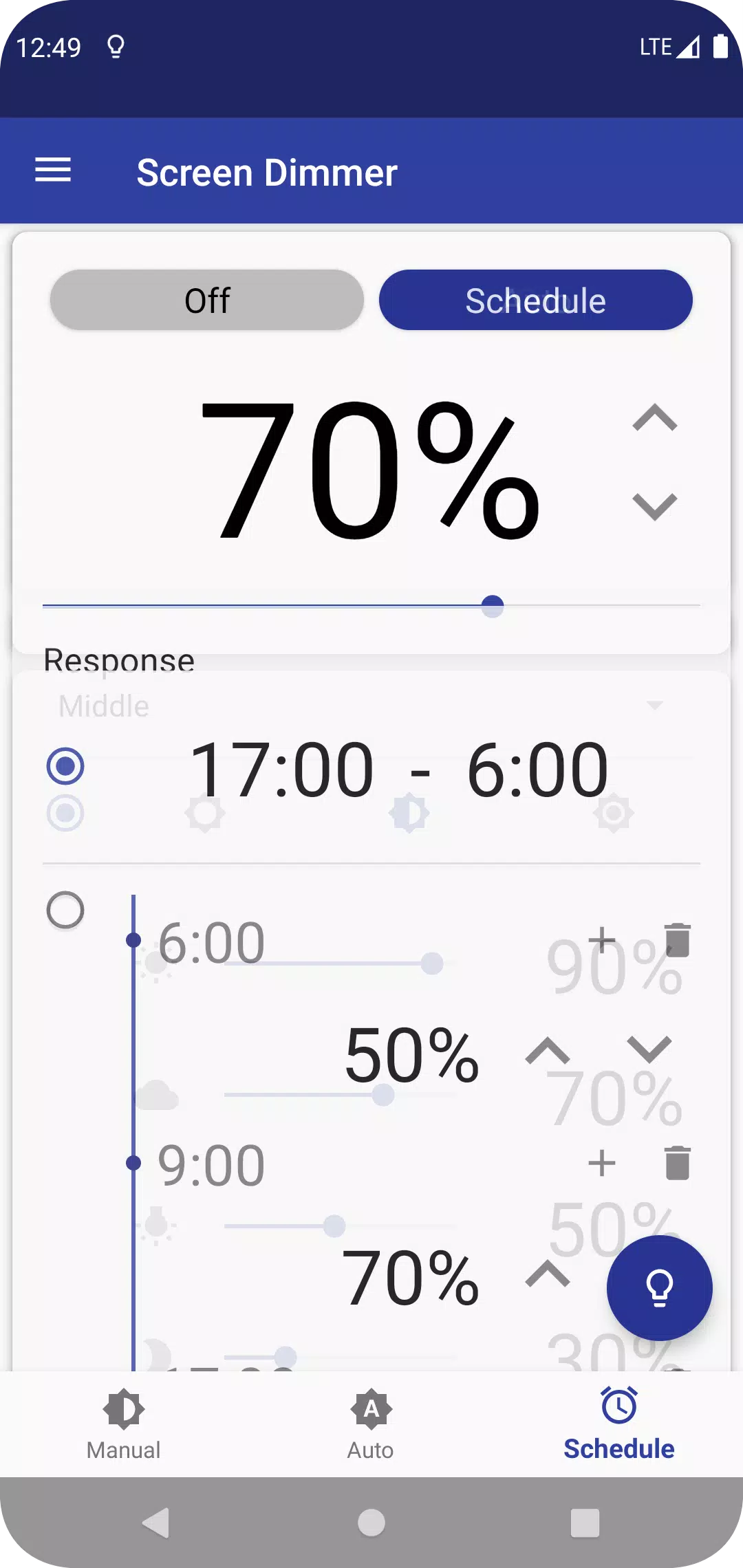Tap the floating light bulb button
The image size is (743, 1568).
pos(659,1287)
